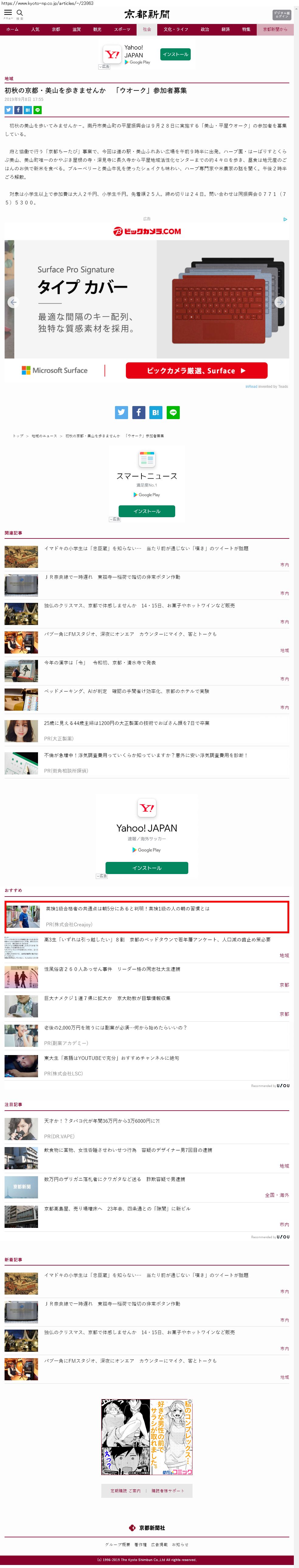
Task: Share article on Twitter below headline
Action: (9, 110)
